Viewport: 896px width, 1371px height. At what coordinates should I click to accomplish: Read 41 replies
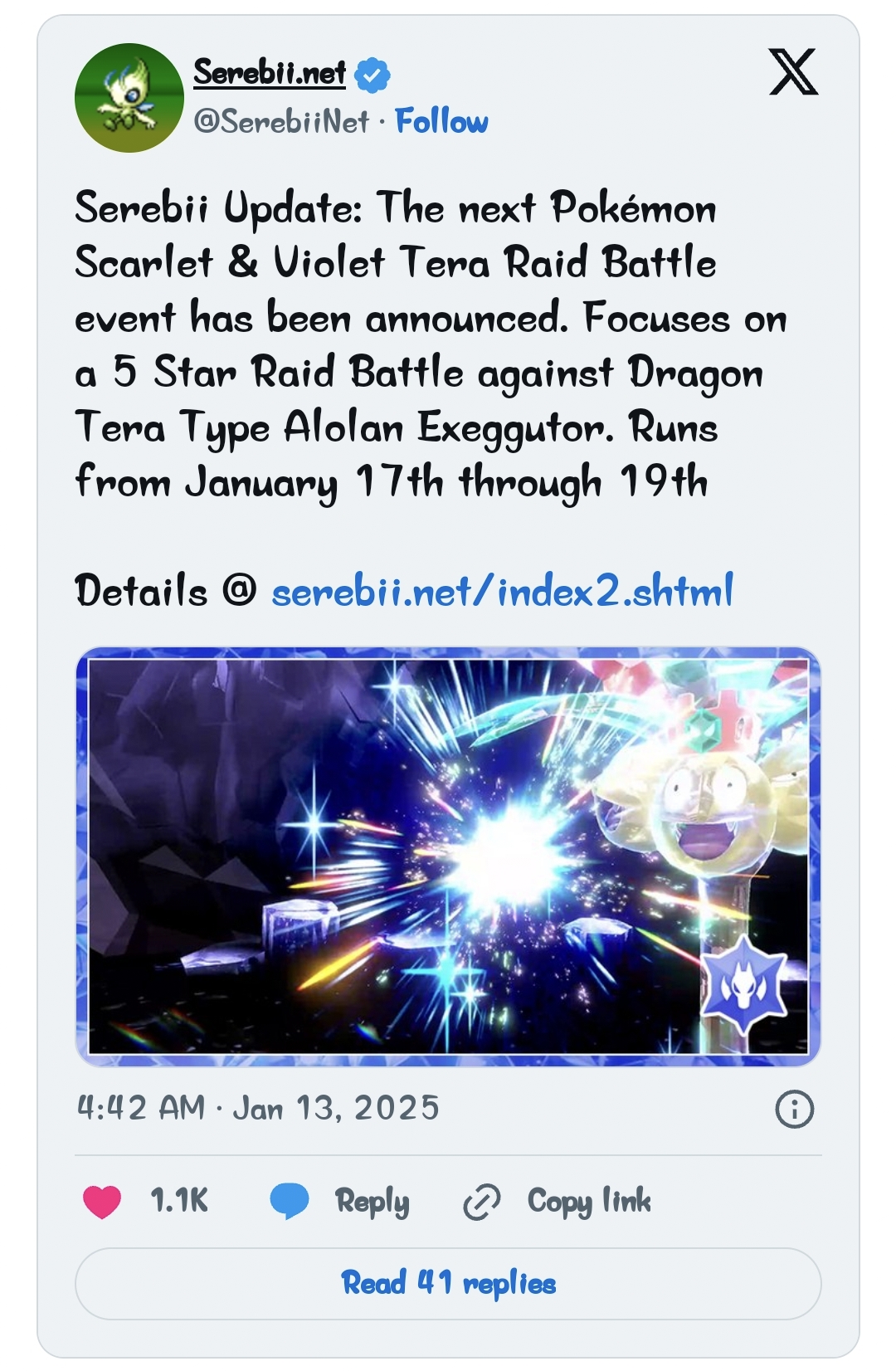click(x=448, y=1283)
